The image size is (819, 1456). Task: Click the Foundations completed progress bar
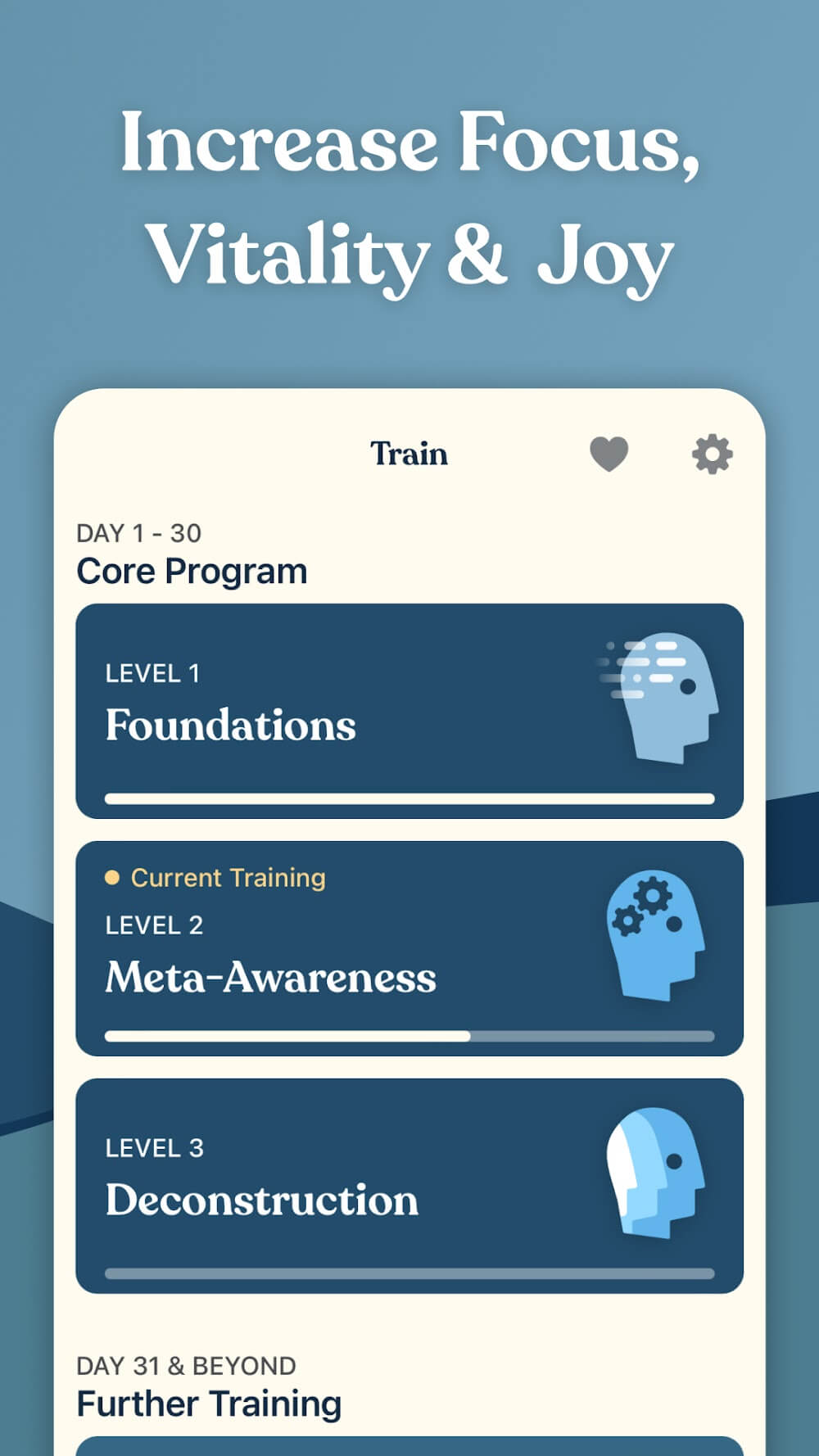[x=409, y=795]
